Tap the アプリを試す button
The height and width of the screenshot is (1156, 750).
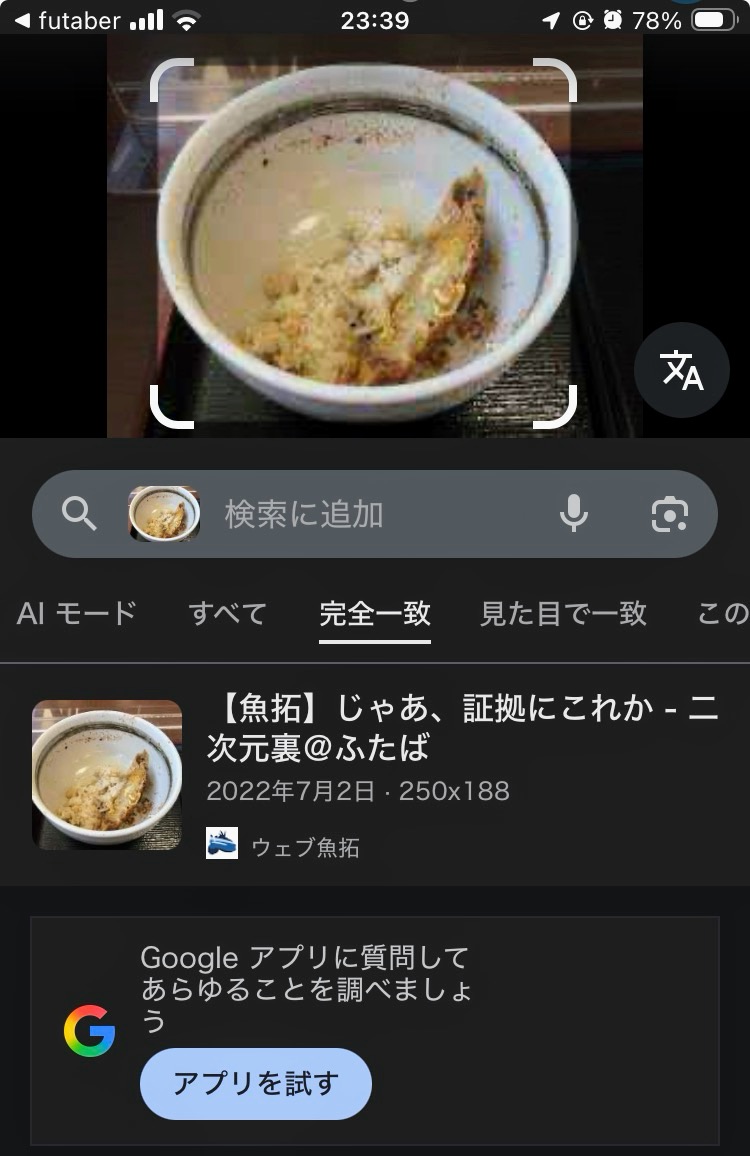[256, 1083]
